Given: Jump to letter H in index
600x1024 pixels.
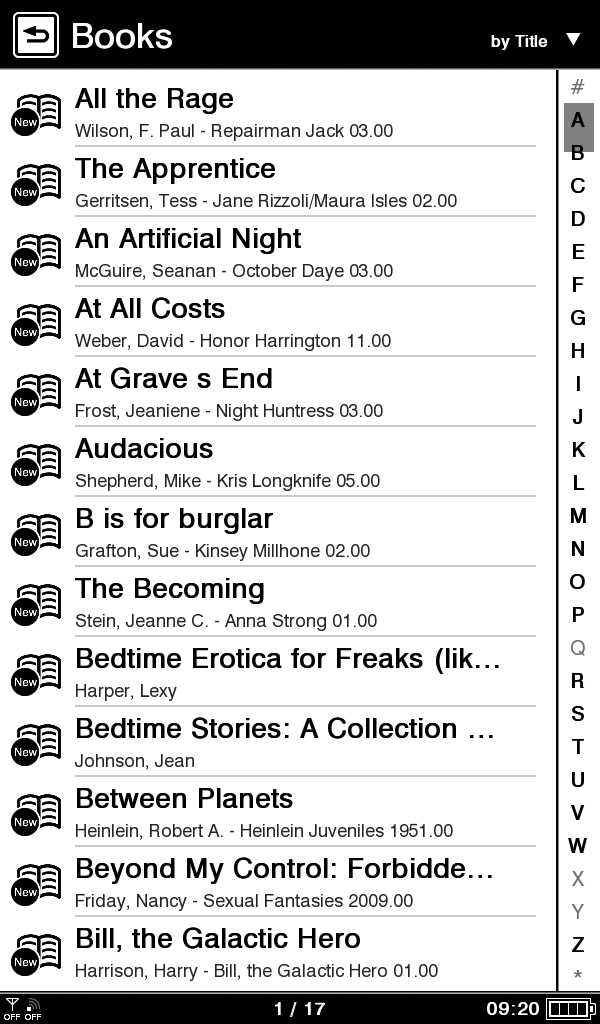Looking at the screenshot, I should (x=578, y=351).
